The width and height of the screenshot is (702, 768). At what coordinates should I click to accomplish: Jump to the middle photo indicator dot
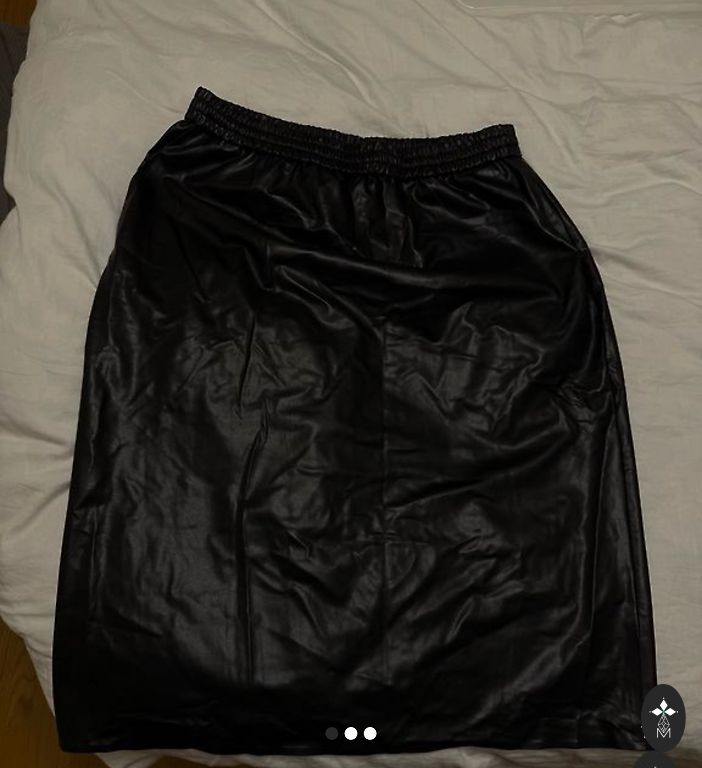pyautogui.click(x=351, y=733)
